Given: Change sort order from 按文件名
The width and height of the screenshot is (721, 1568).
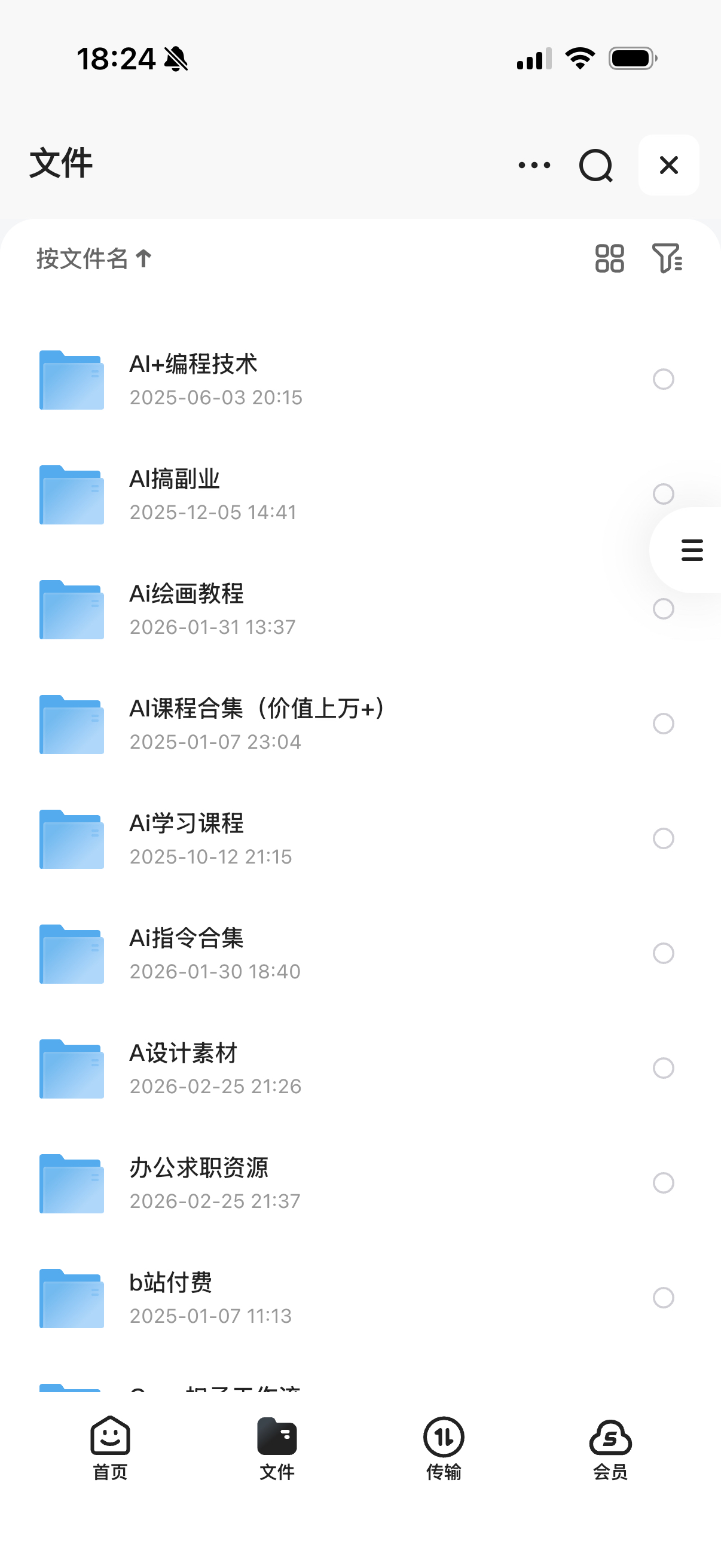Looking at the screenshot, I should coord(94,259).
